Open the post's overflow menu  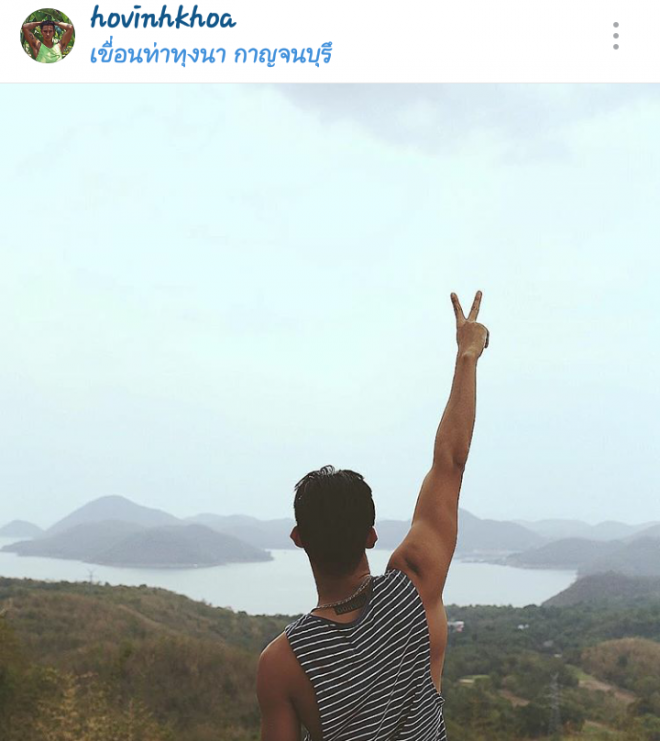pos(615,36)
